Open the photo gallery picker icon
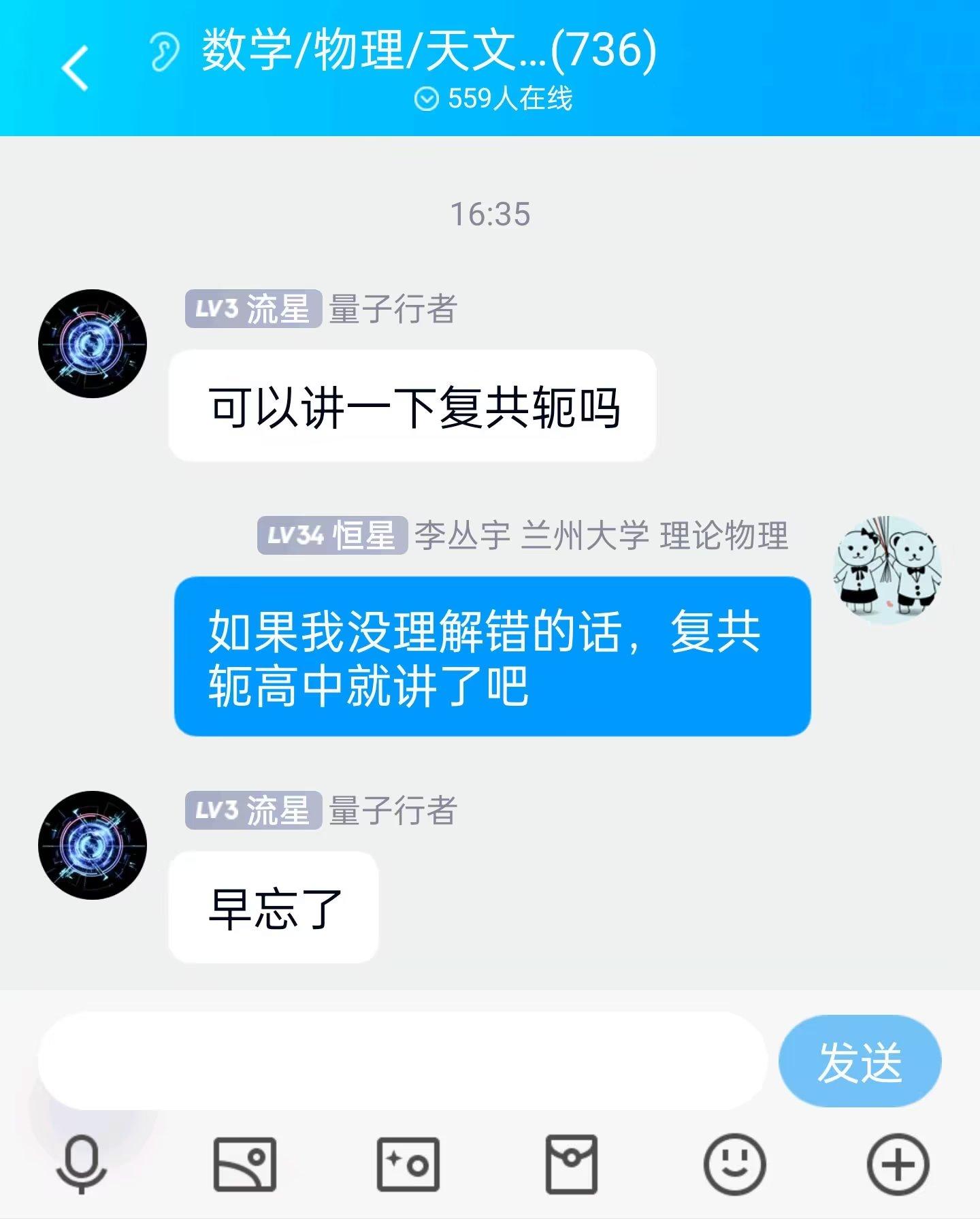Screen dimensions: 980x1219 [244, 1164]
